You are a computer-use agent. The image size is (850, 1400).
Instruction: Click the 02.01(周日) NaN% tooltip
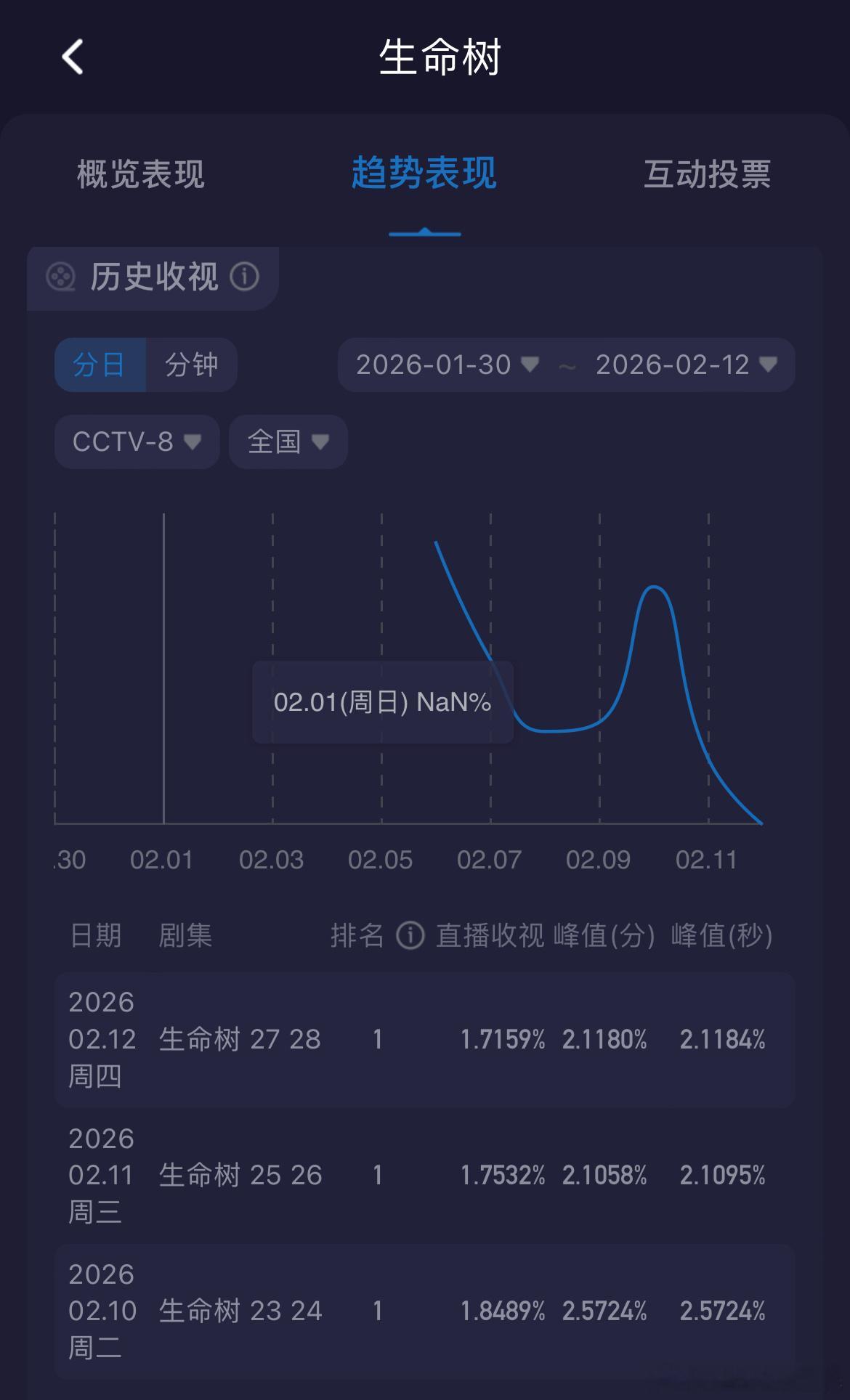point(383,701)
